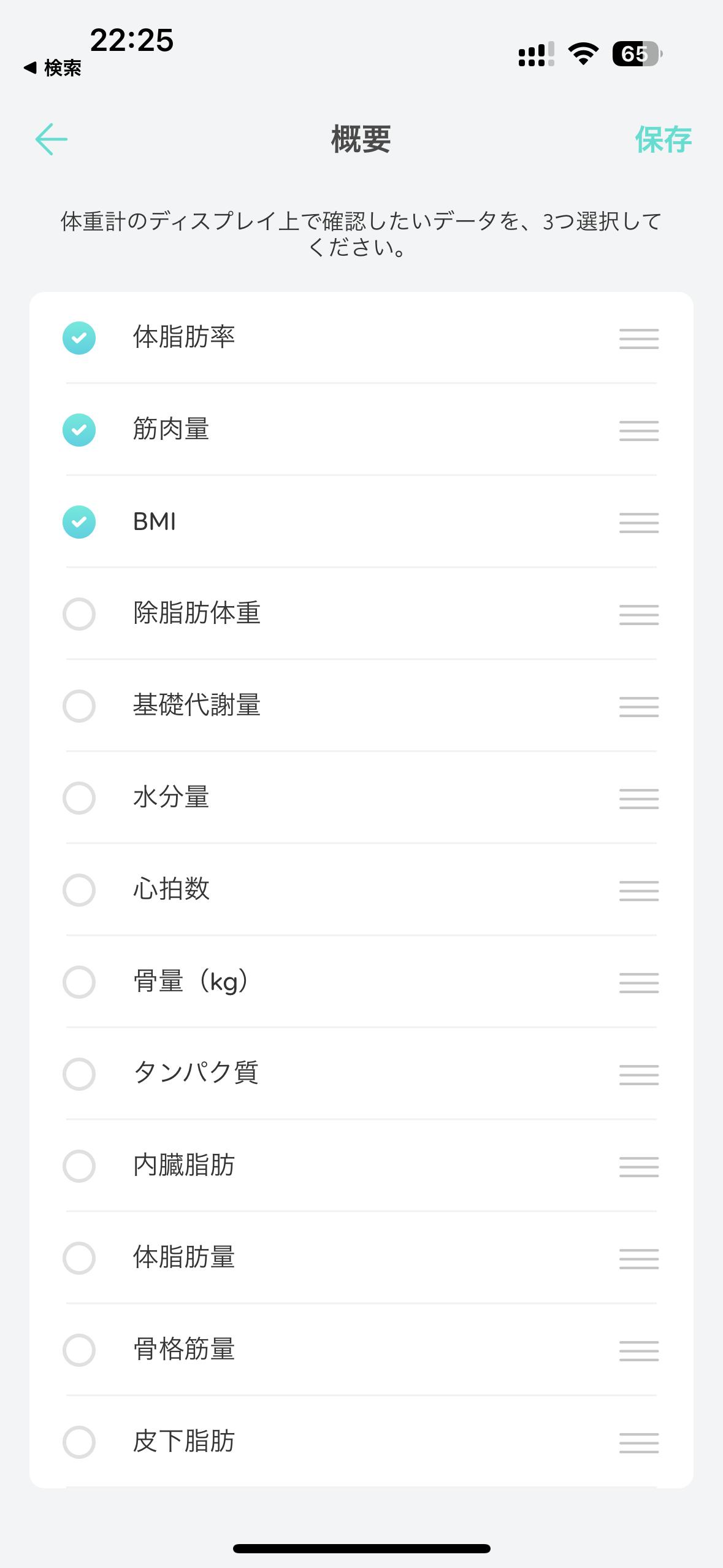The width and height of the screenshot is (723, 1568).
Task: Uncheck 体脂肪率
Action: (79, 338)
